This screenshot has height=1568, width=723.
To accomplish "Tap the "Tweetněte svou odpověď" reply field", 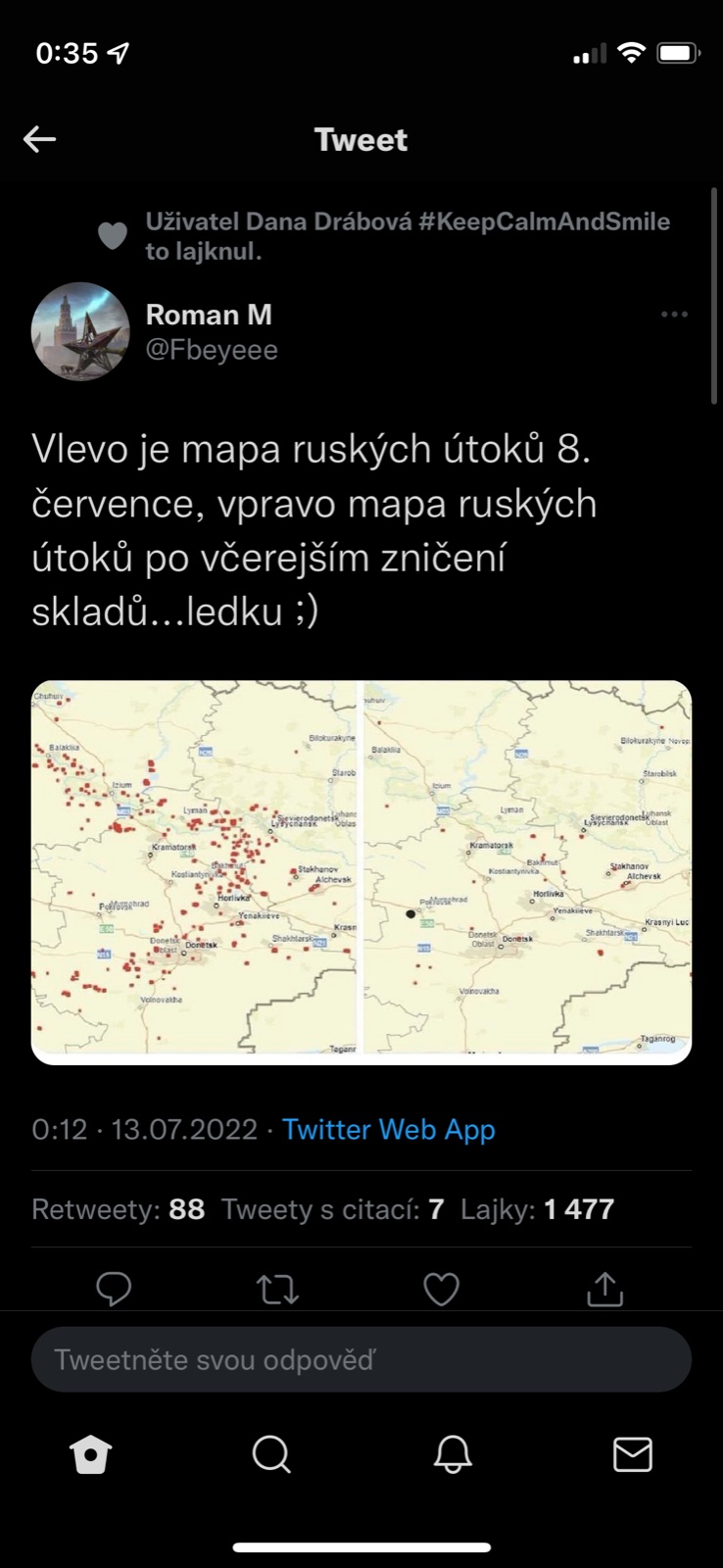I will point(361,1359).
